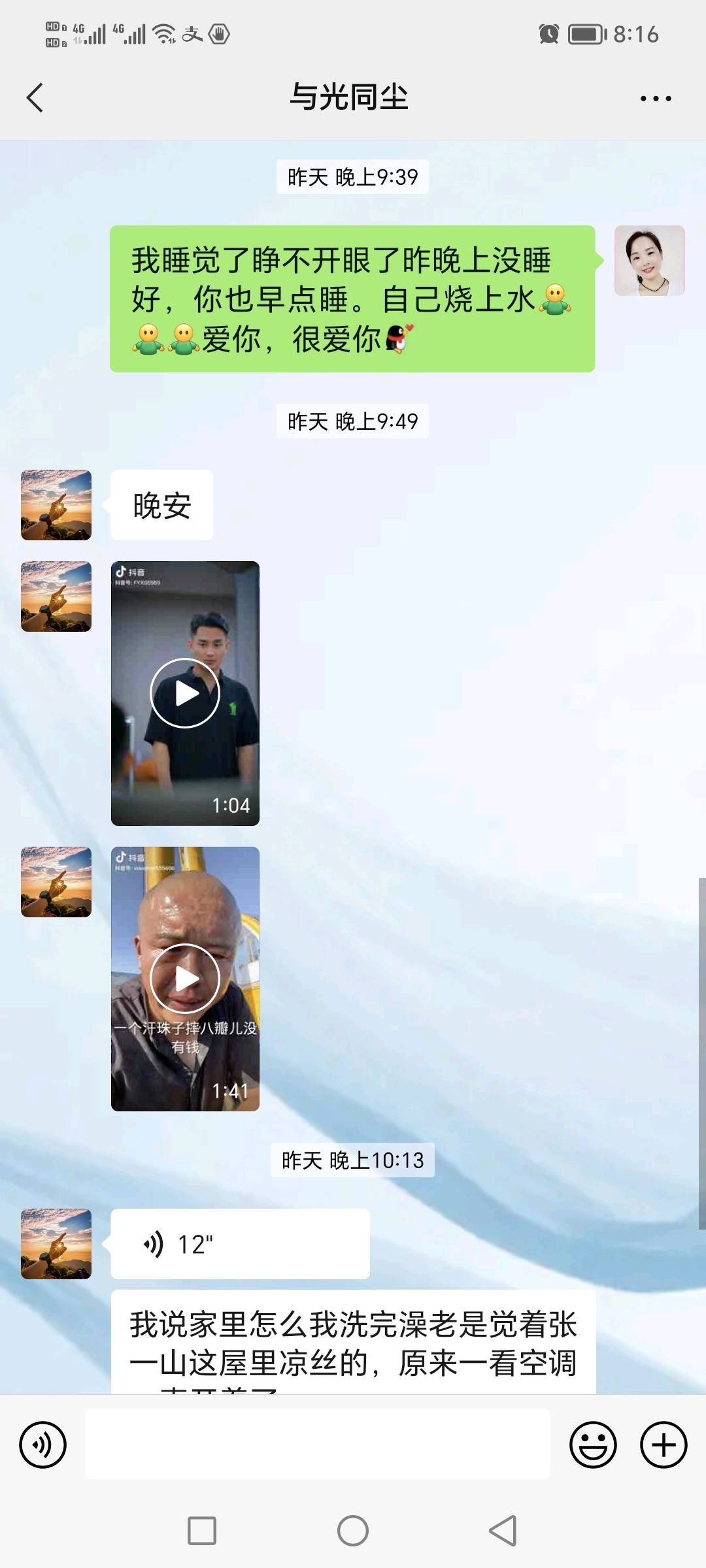Tap the system home button

click(353, 1531)
